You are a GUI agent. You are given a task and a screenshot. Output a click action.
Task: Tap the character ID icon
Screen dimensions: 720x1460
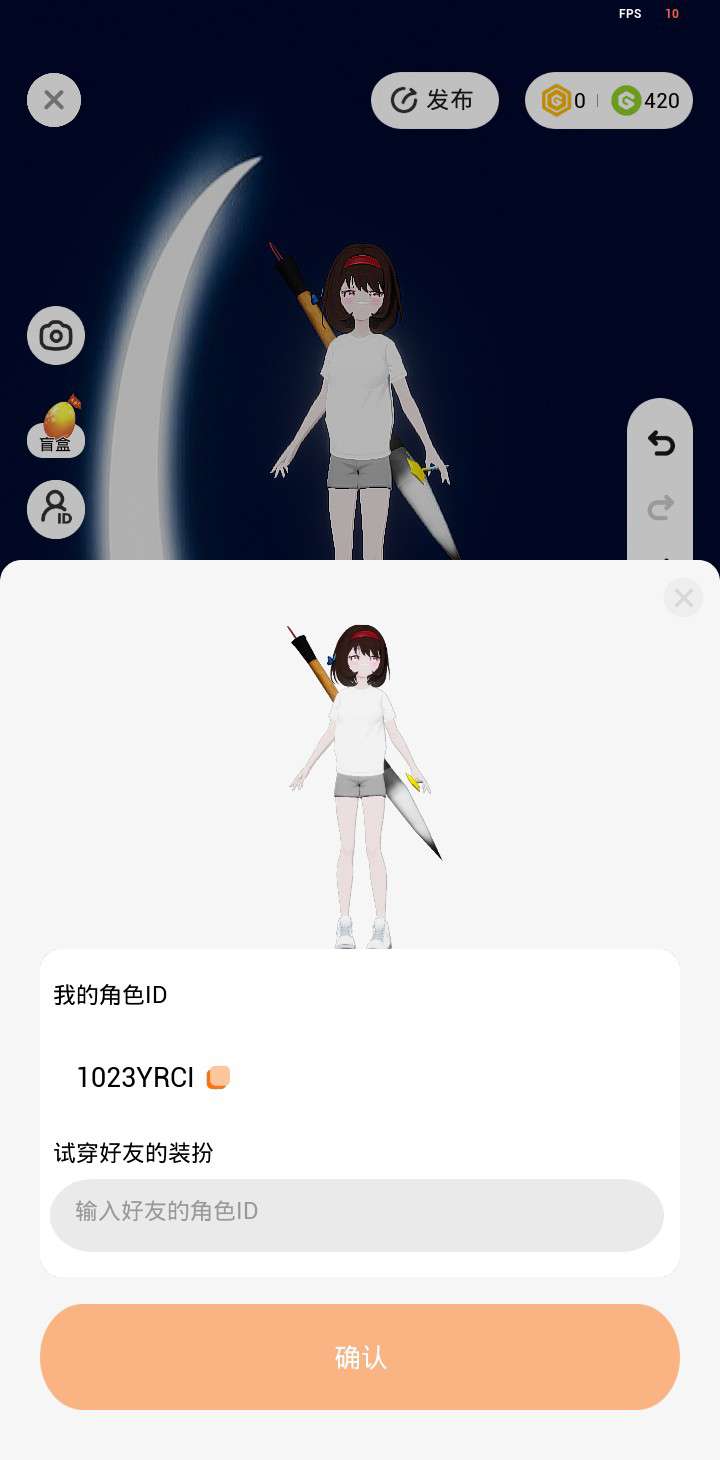click(x=56, y=509)
